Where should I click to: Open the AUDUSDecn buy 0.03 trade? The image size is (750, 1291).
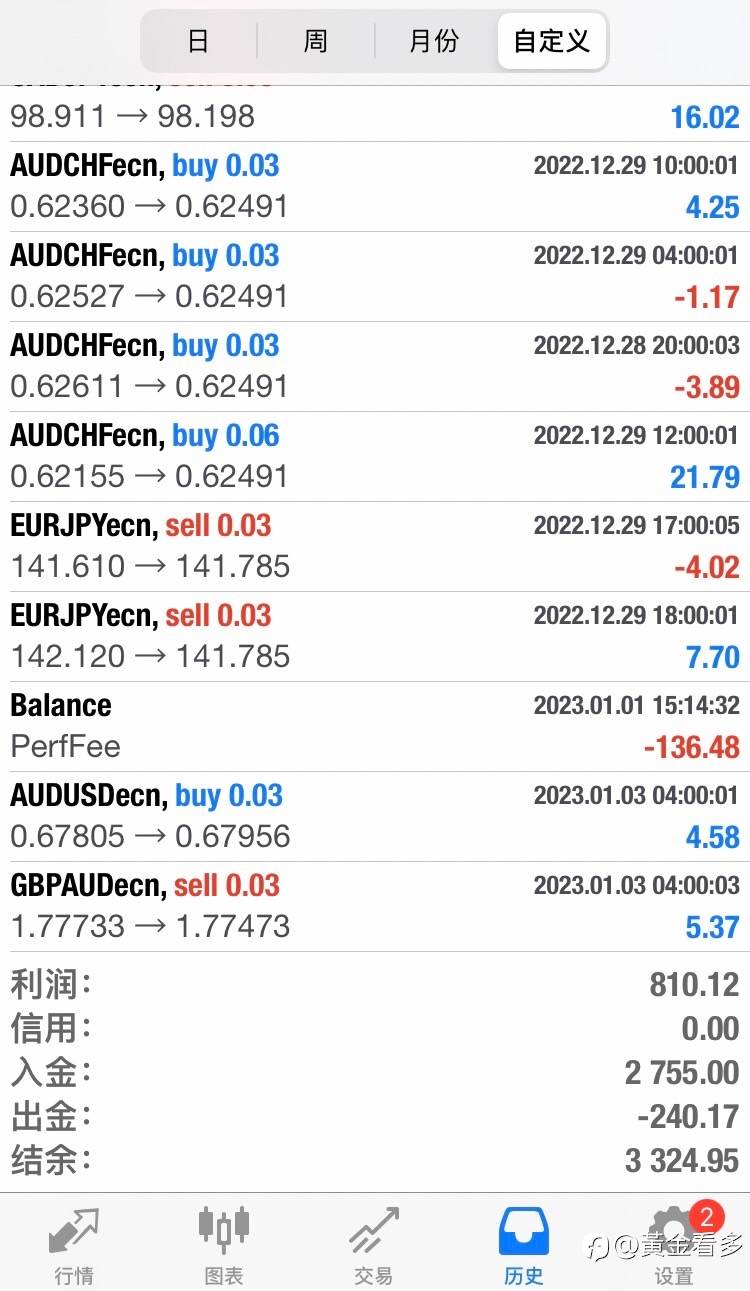tap(375, 816)
